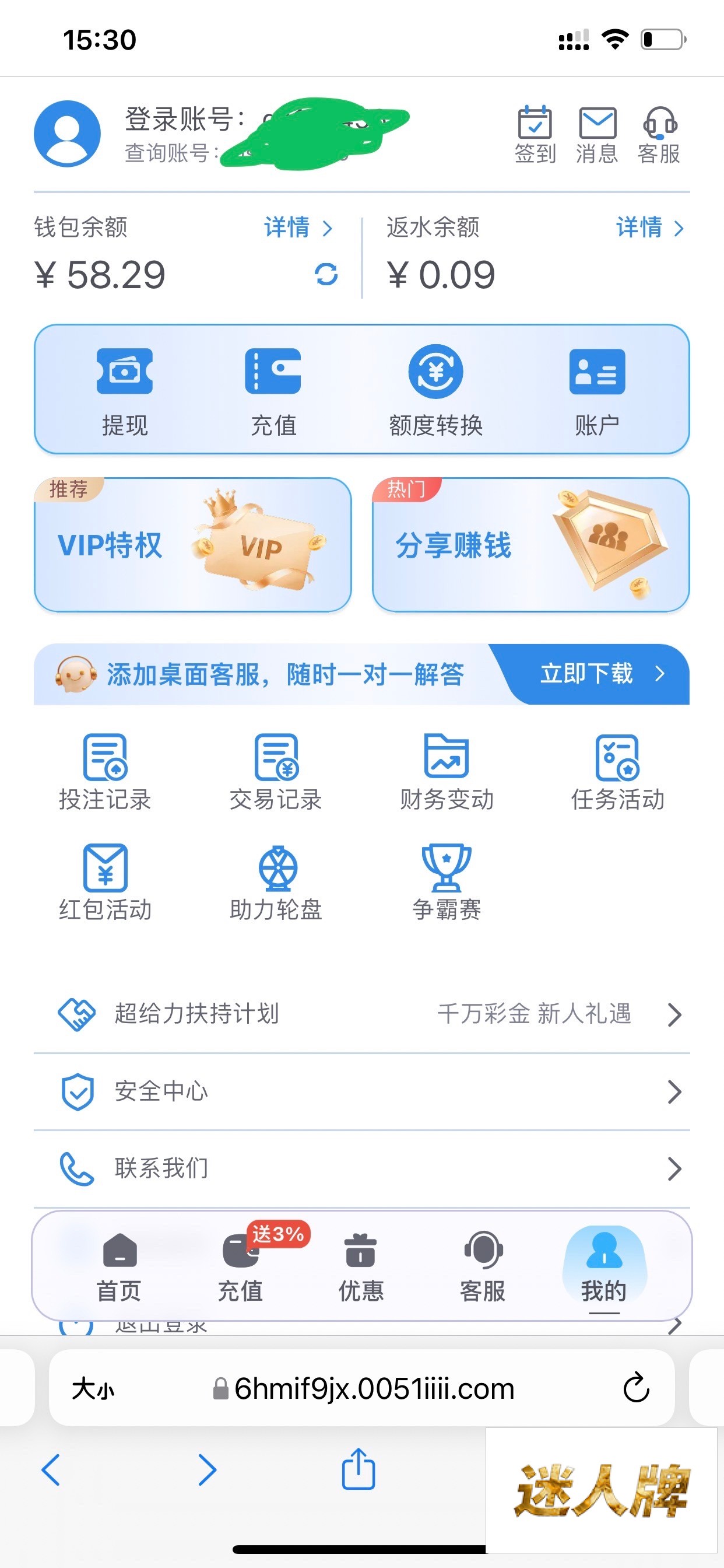724x1568 pixels.
Task: Open the 签到 check-in icon
Action: [535, 135]
